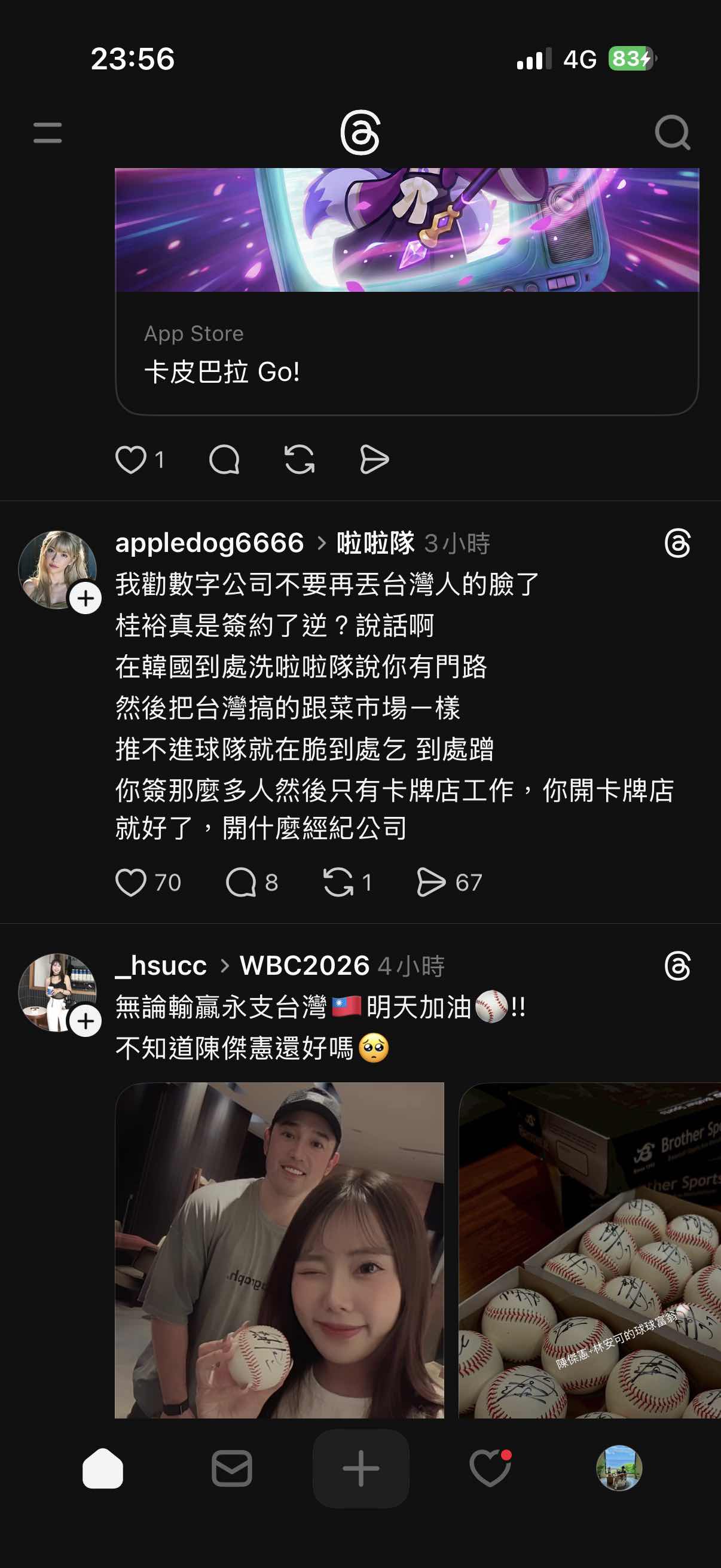
Task: Open the 卡皮巴拉 Go! App Store card
Action: click(406, 353)
